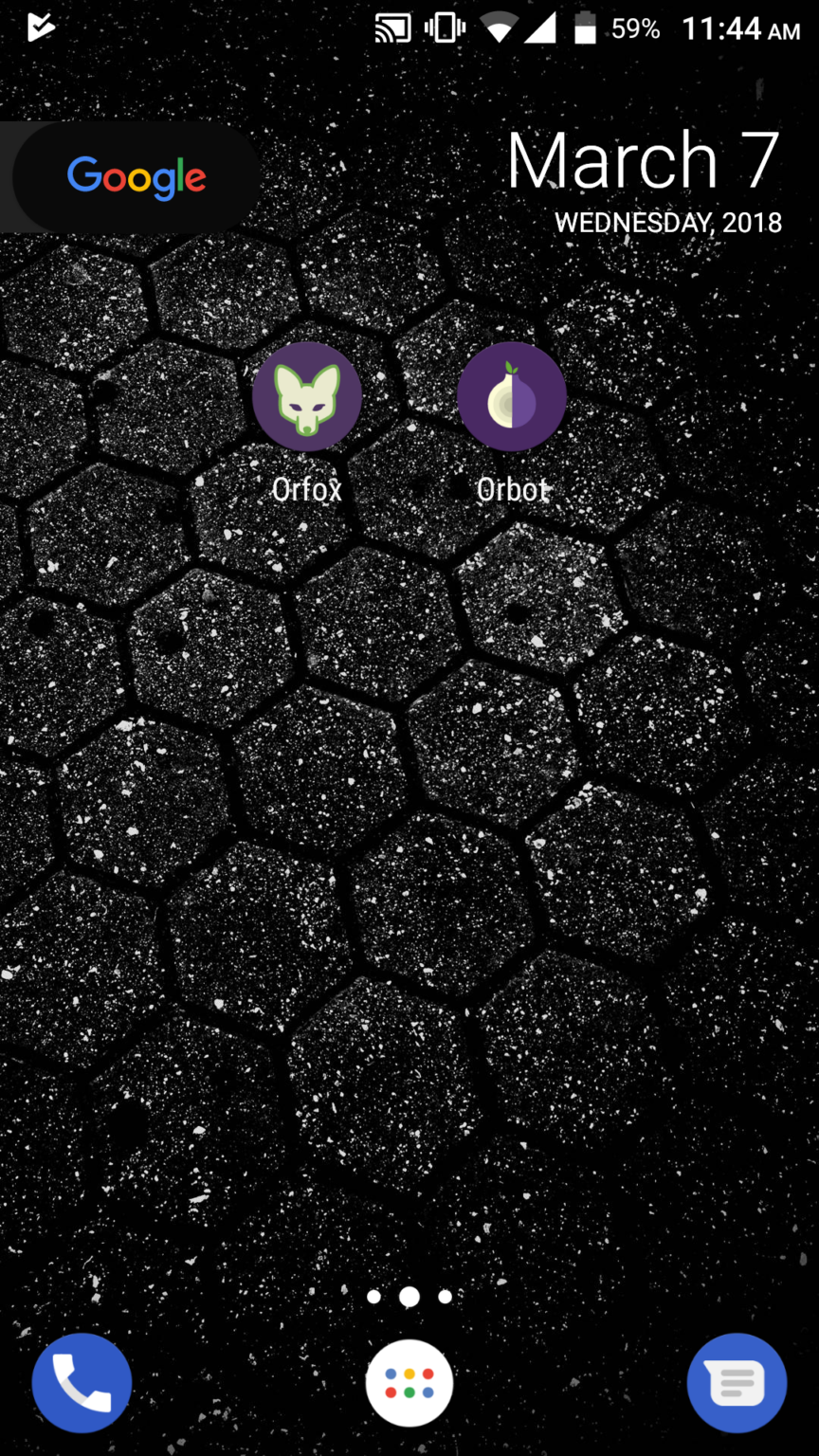Open the Google search widget
This screenshot has height=1456, width=819.
click(136, 177)
